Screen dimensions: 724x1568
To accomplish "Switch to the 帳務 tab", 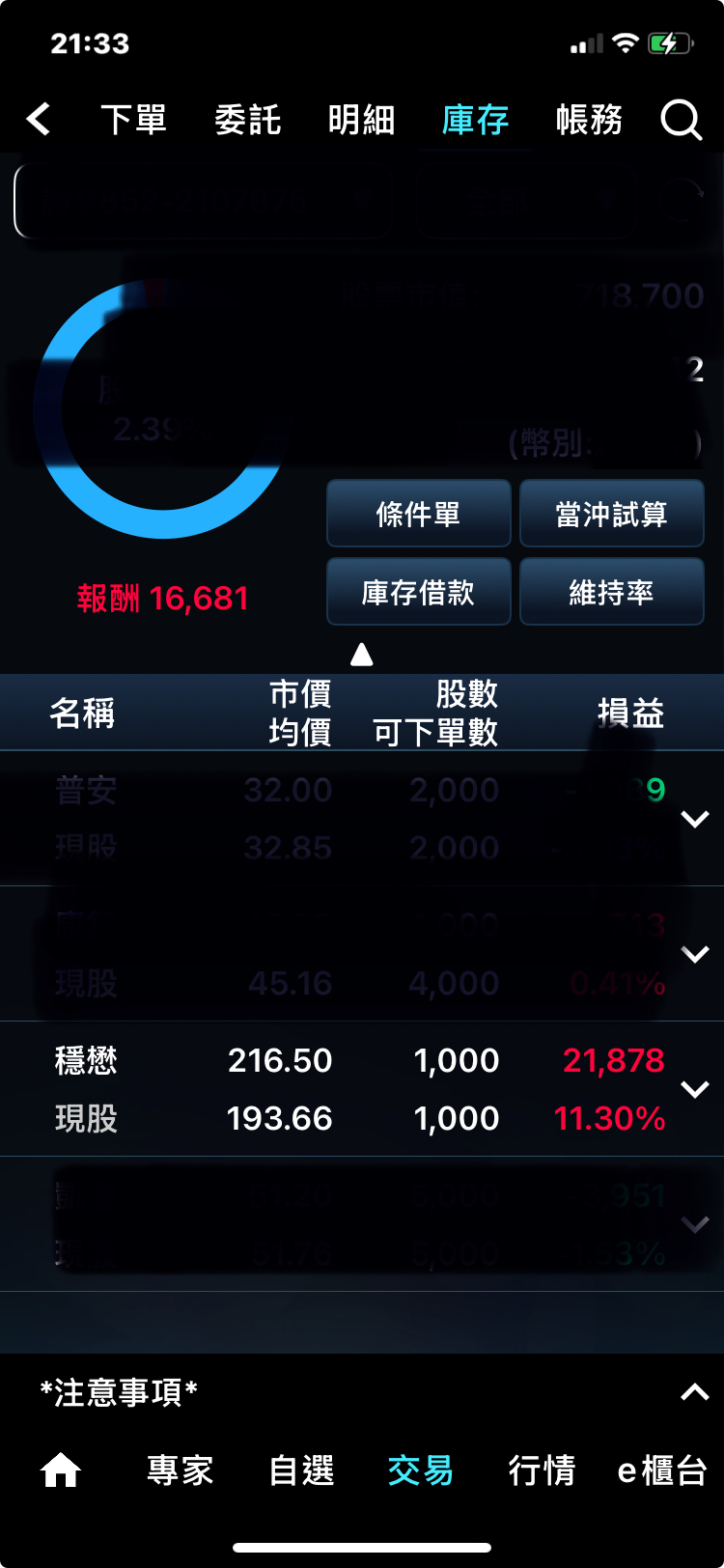I will click(589, 120).
